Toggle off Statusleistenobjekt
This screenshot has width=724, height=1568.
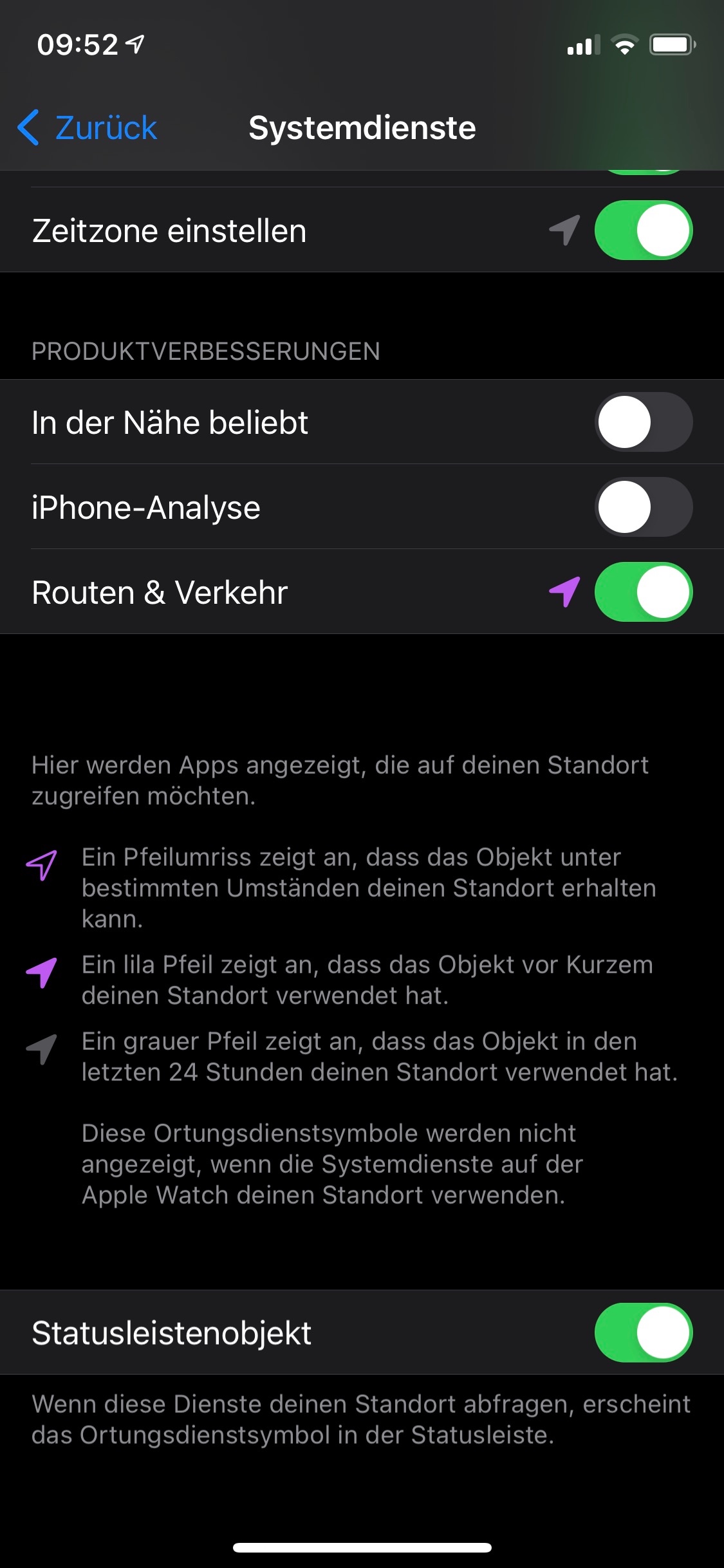click(x=643, y=1332)
